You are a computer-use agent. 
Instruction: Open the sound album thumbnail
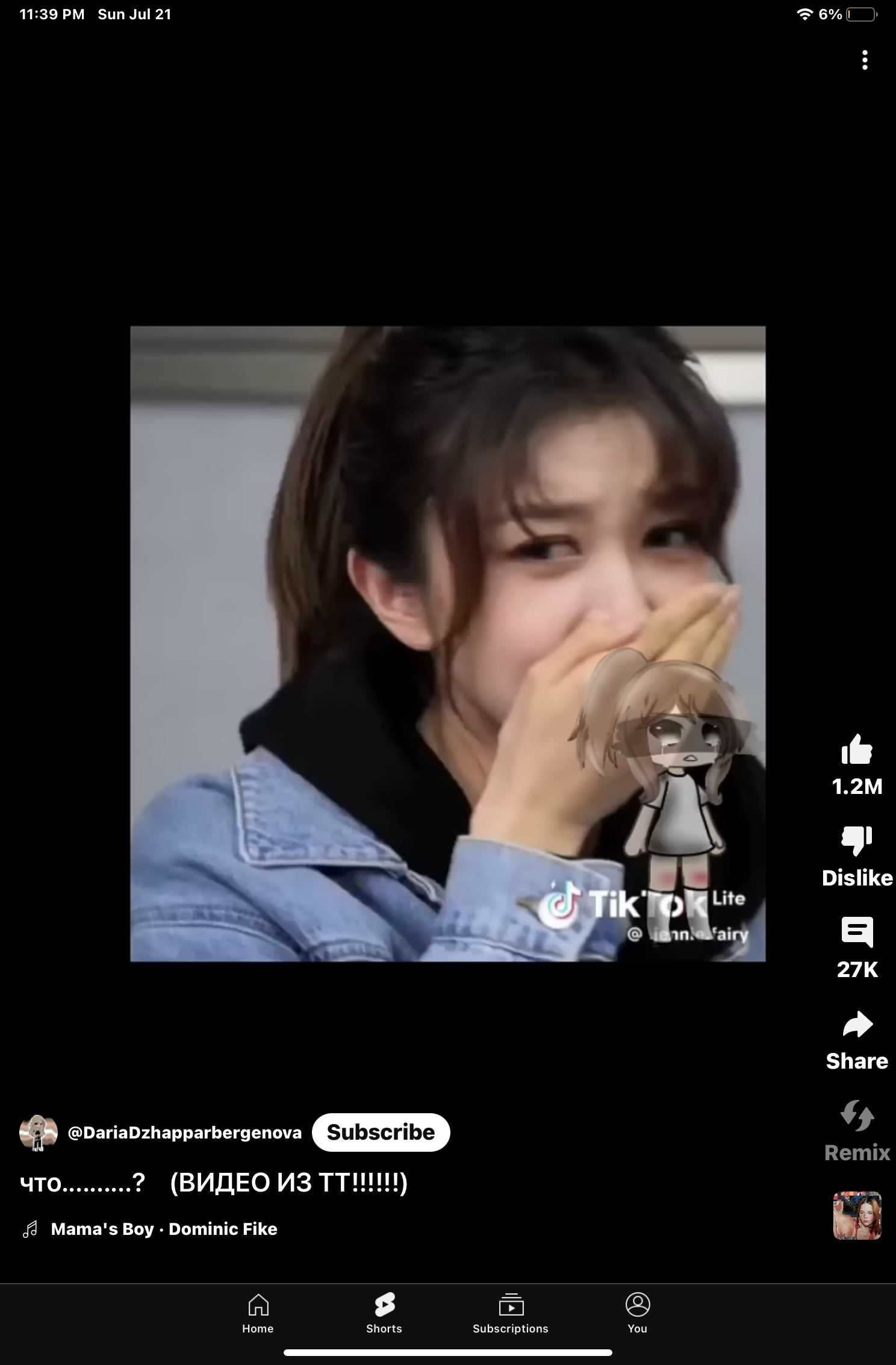pos(857,1216)
